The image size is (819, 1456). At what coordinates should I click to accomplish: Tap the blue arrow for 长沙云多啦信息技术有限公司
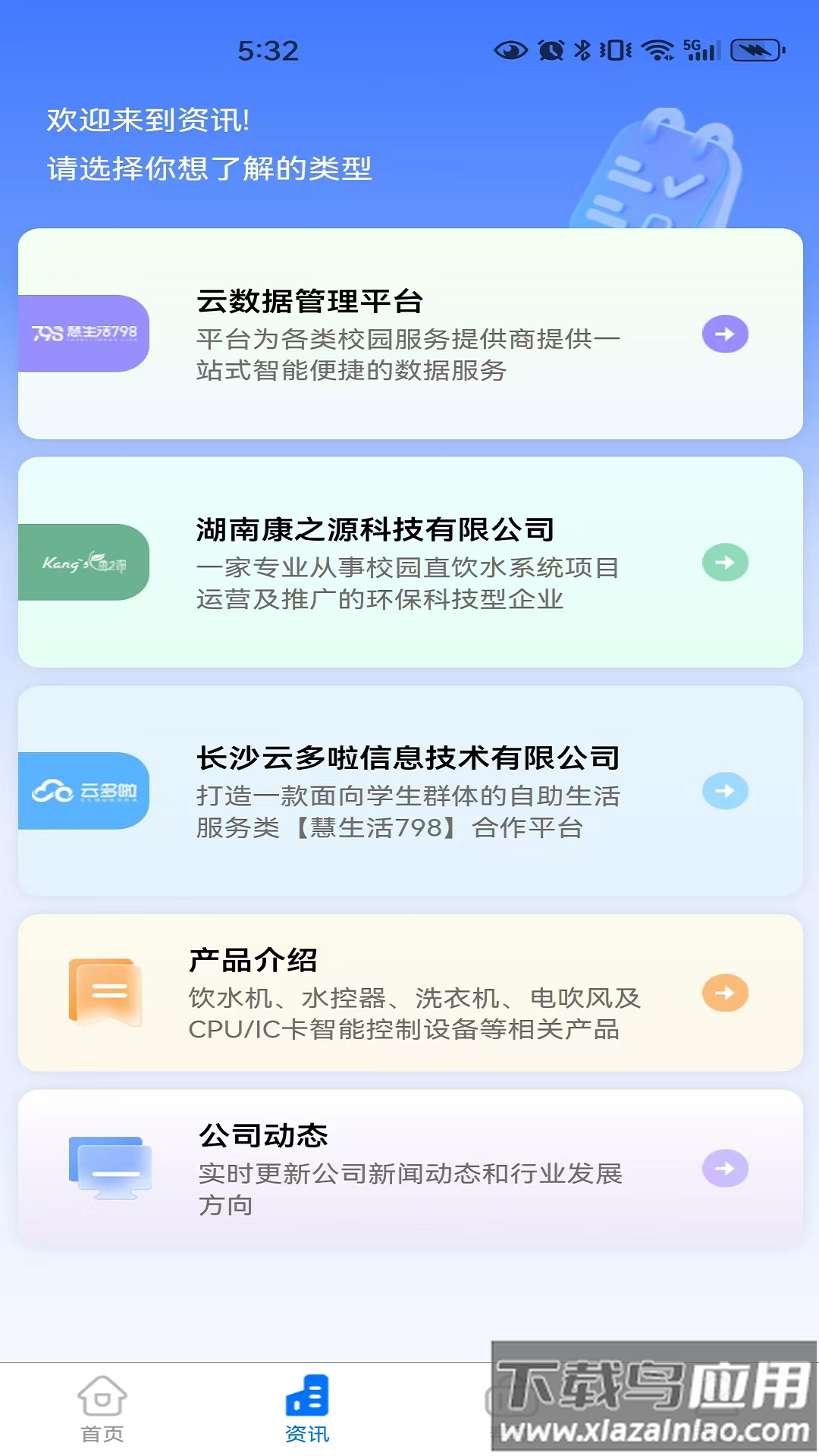pyautogui.click(x=725, y=791)
